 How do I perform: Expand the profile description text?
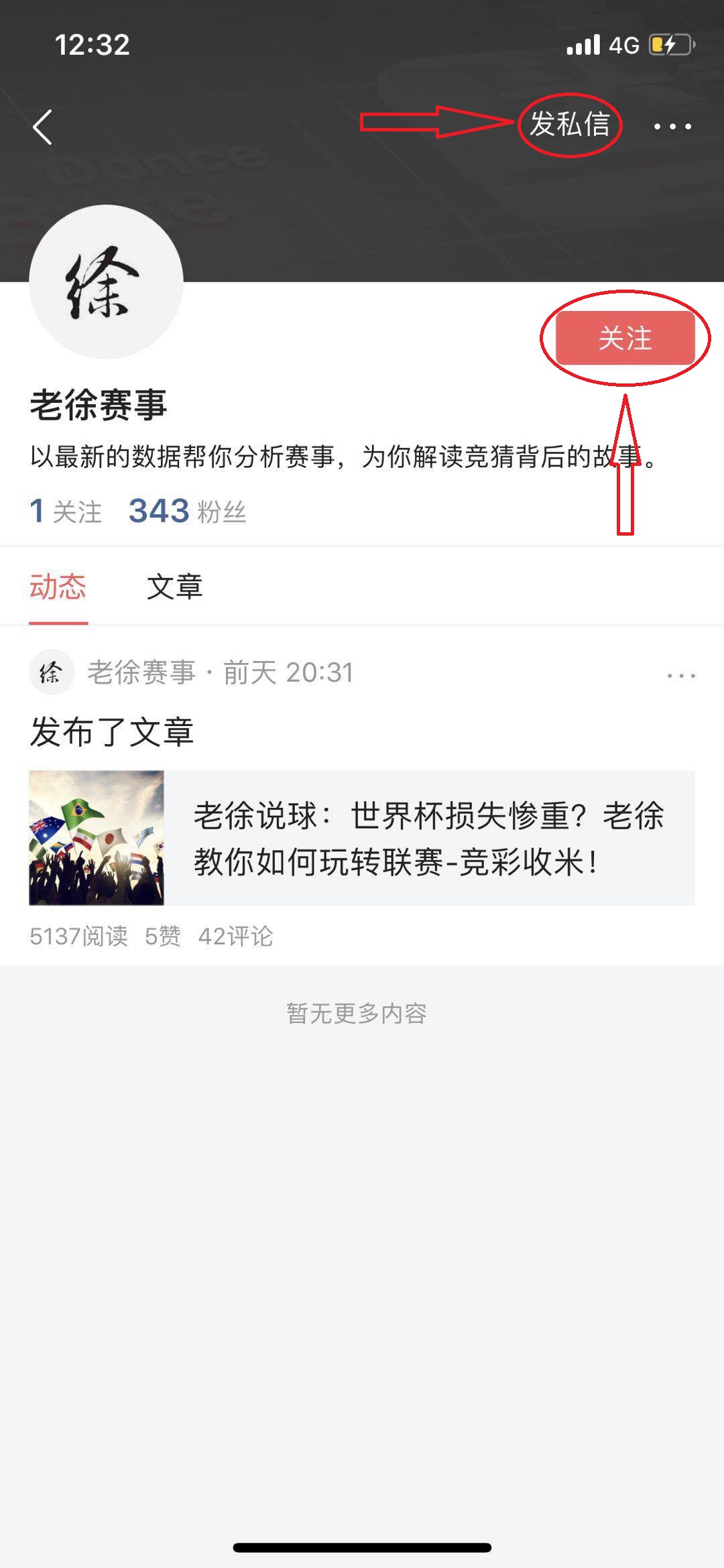(345, 458)
